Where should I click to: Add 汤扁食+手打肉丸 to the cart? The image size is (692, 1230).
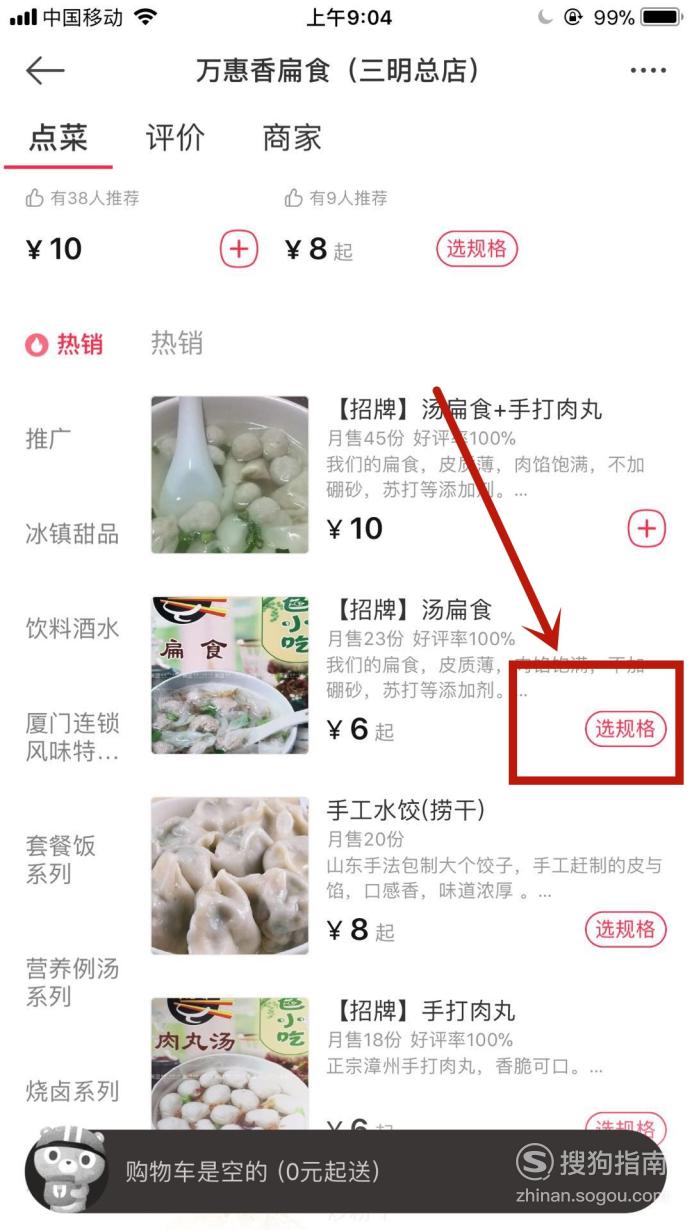point(646,529)
